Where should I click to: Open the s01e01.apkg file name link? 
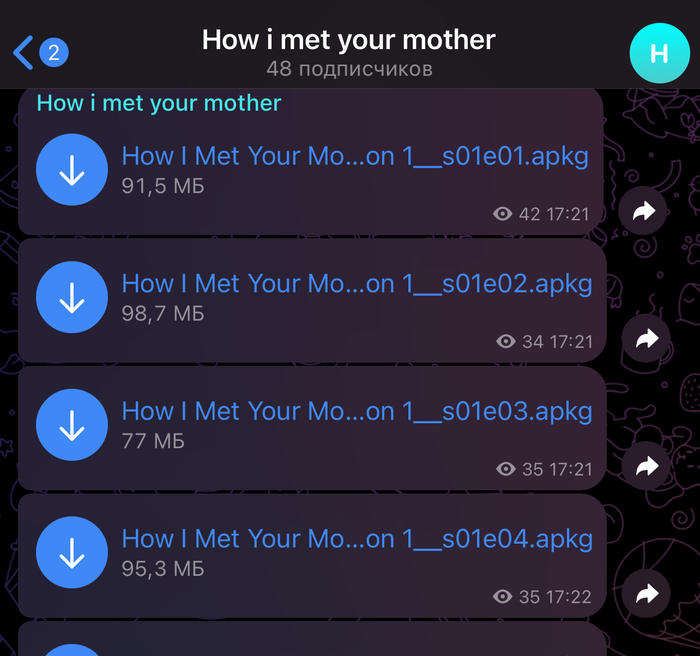tap(355, 156)
